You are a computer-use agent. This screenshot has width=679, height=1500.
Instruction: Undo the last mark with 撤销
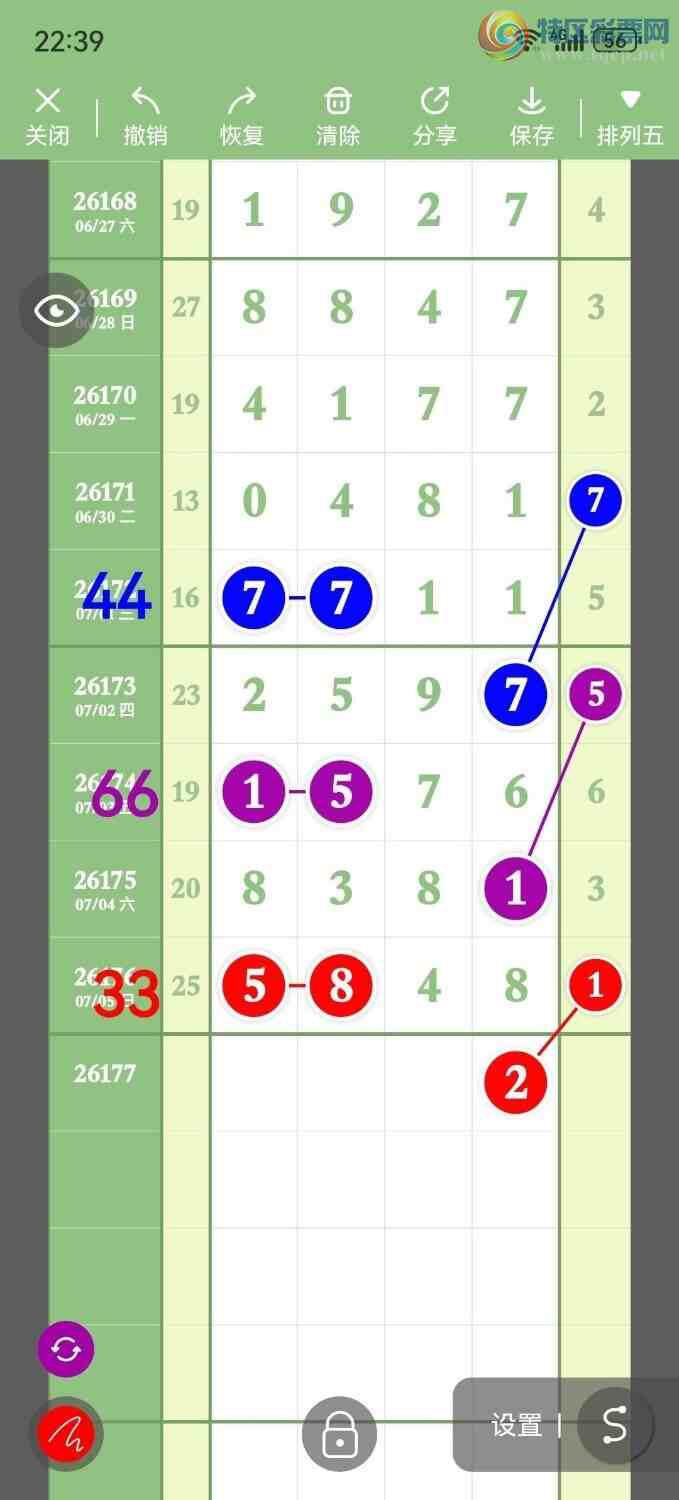[x=145, y=117]
